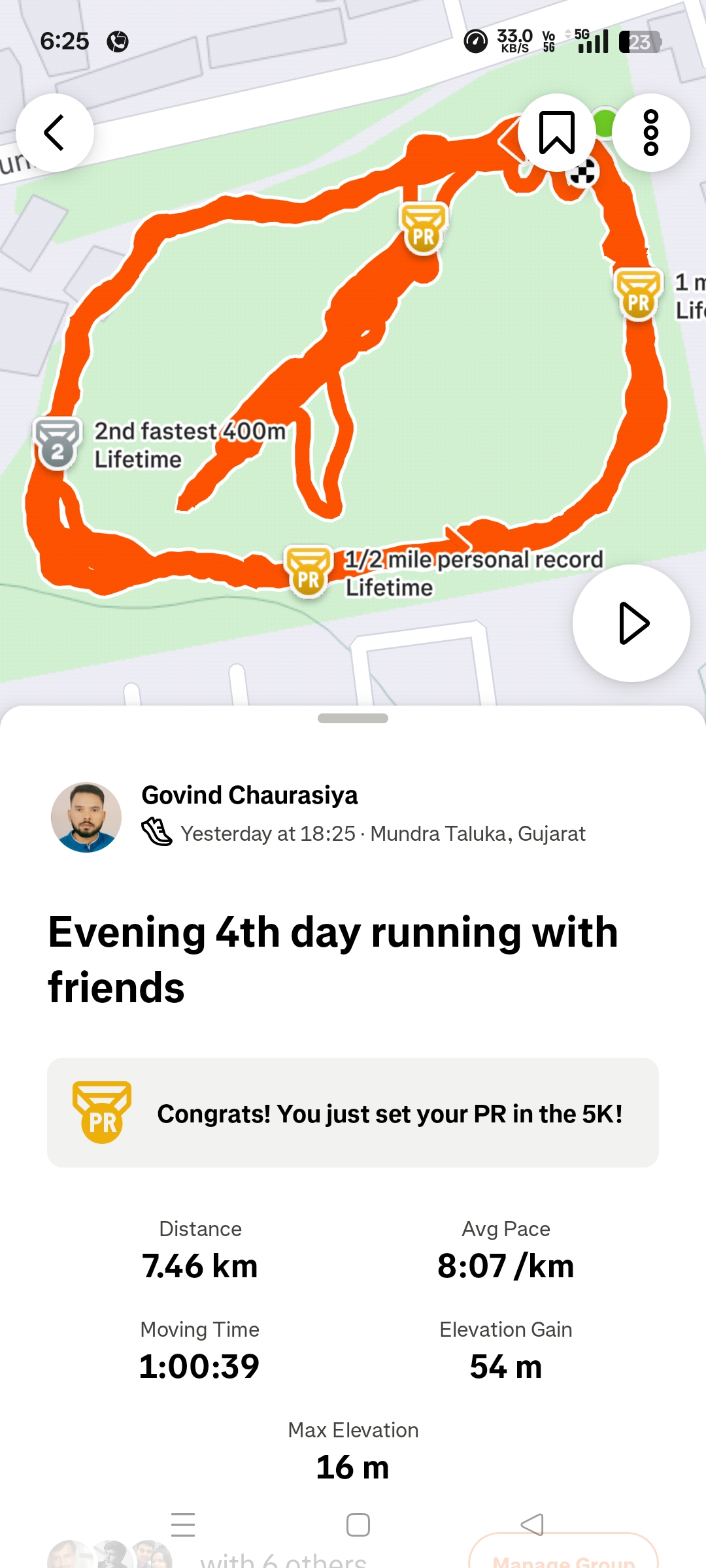
Task: Open system recent apps menu
Action: [x=183, y=1525]
